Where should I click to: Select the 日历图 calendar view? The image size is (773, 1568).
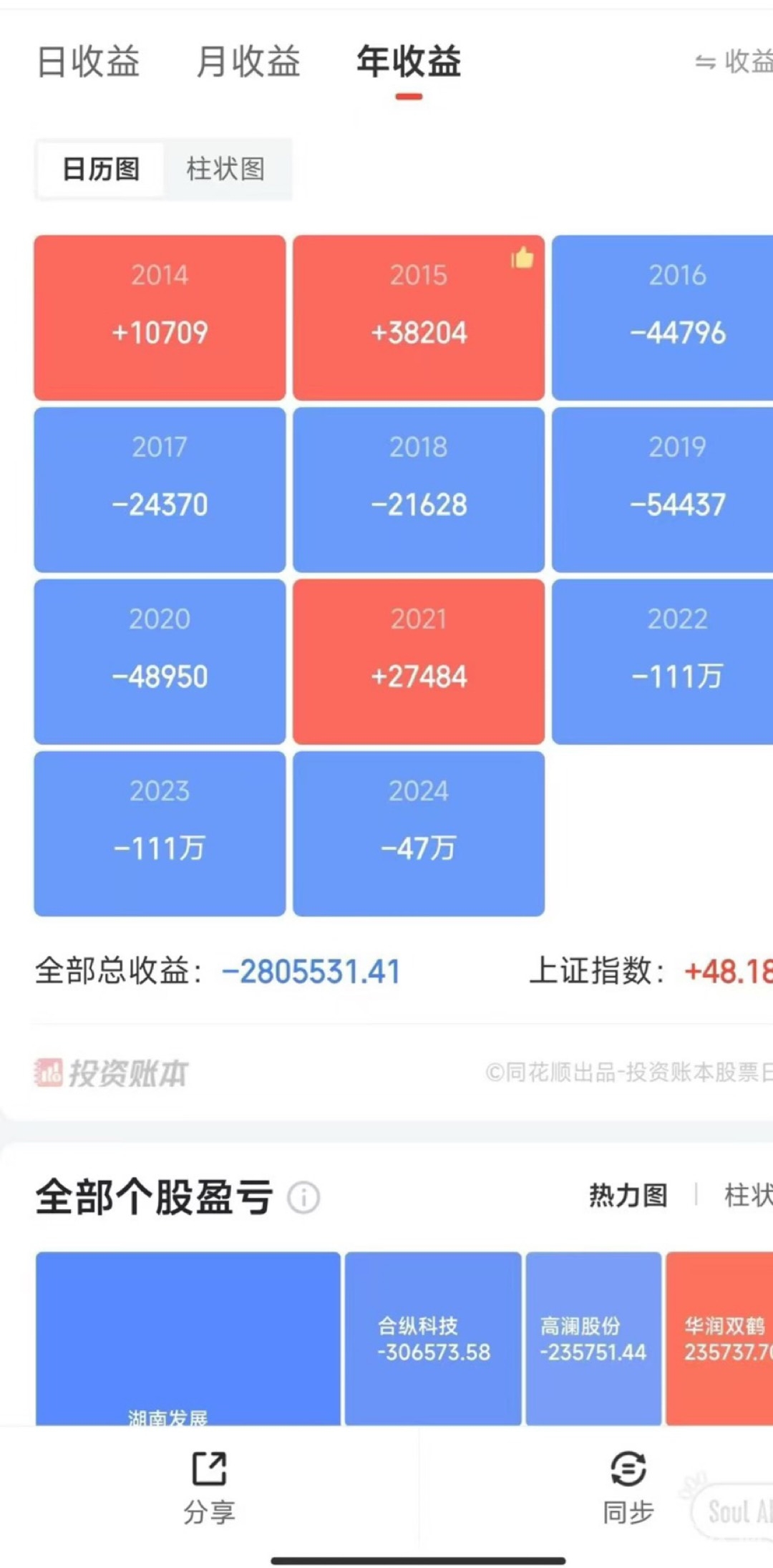pos(101,169)
